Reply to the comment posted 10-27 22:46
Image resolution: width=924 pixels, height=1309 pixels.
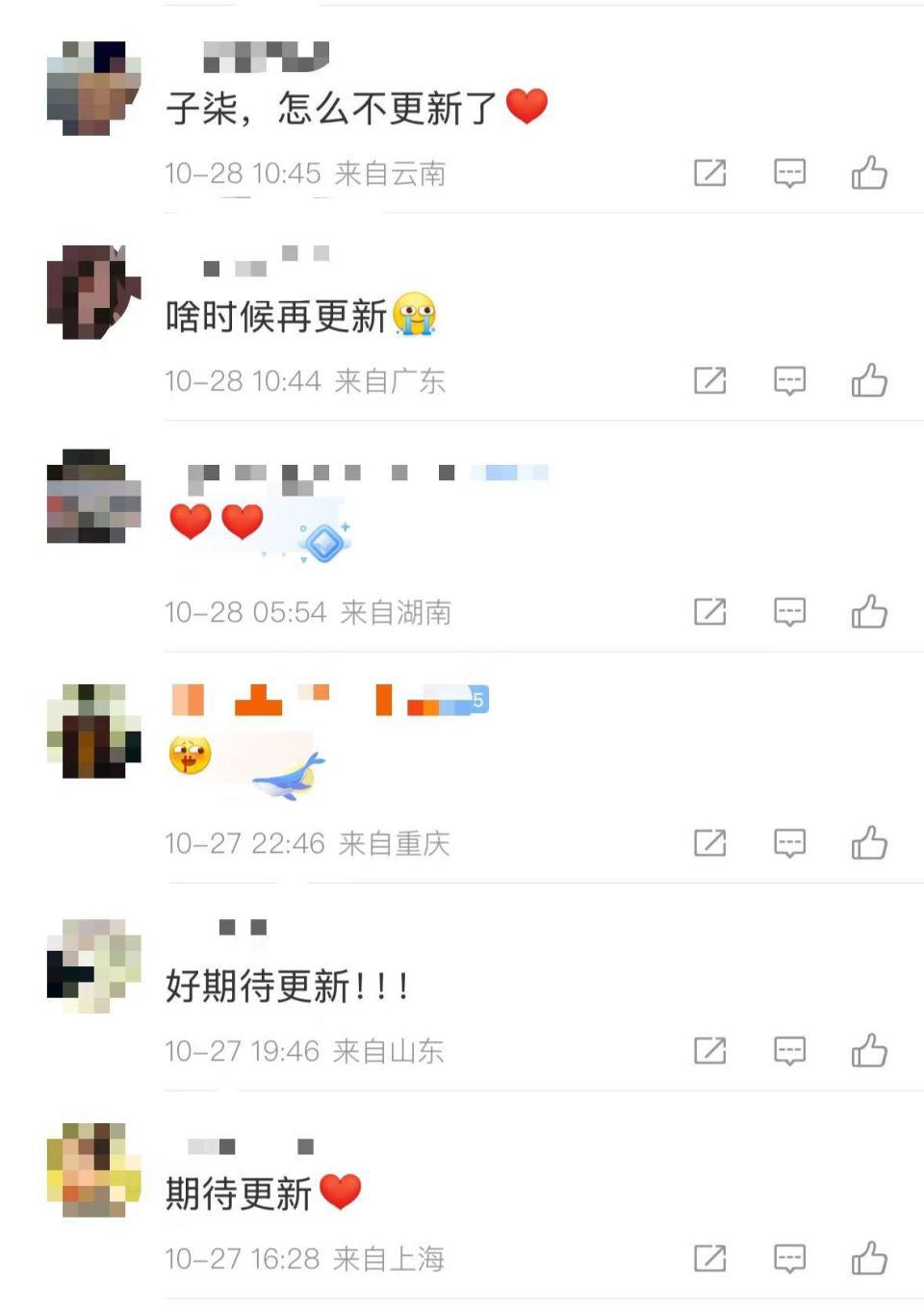789,843
